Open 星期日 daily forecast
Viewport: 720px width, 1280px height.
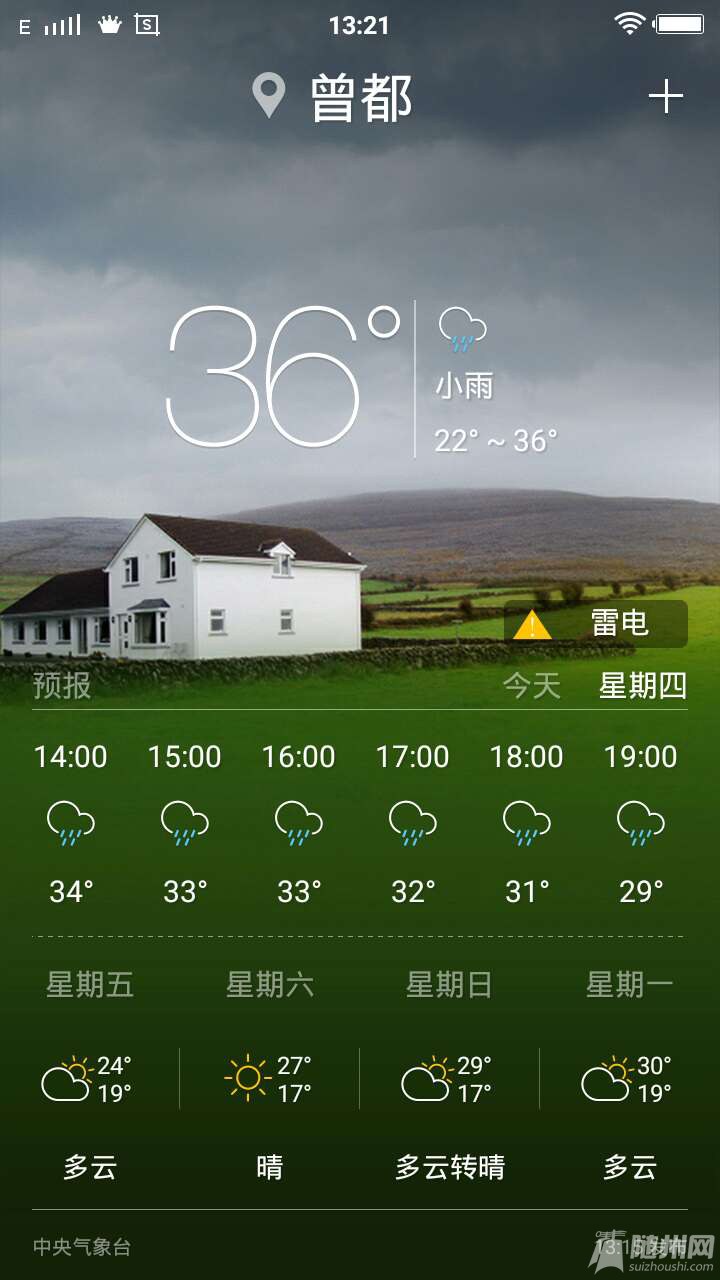pos(449,1075)
